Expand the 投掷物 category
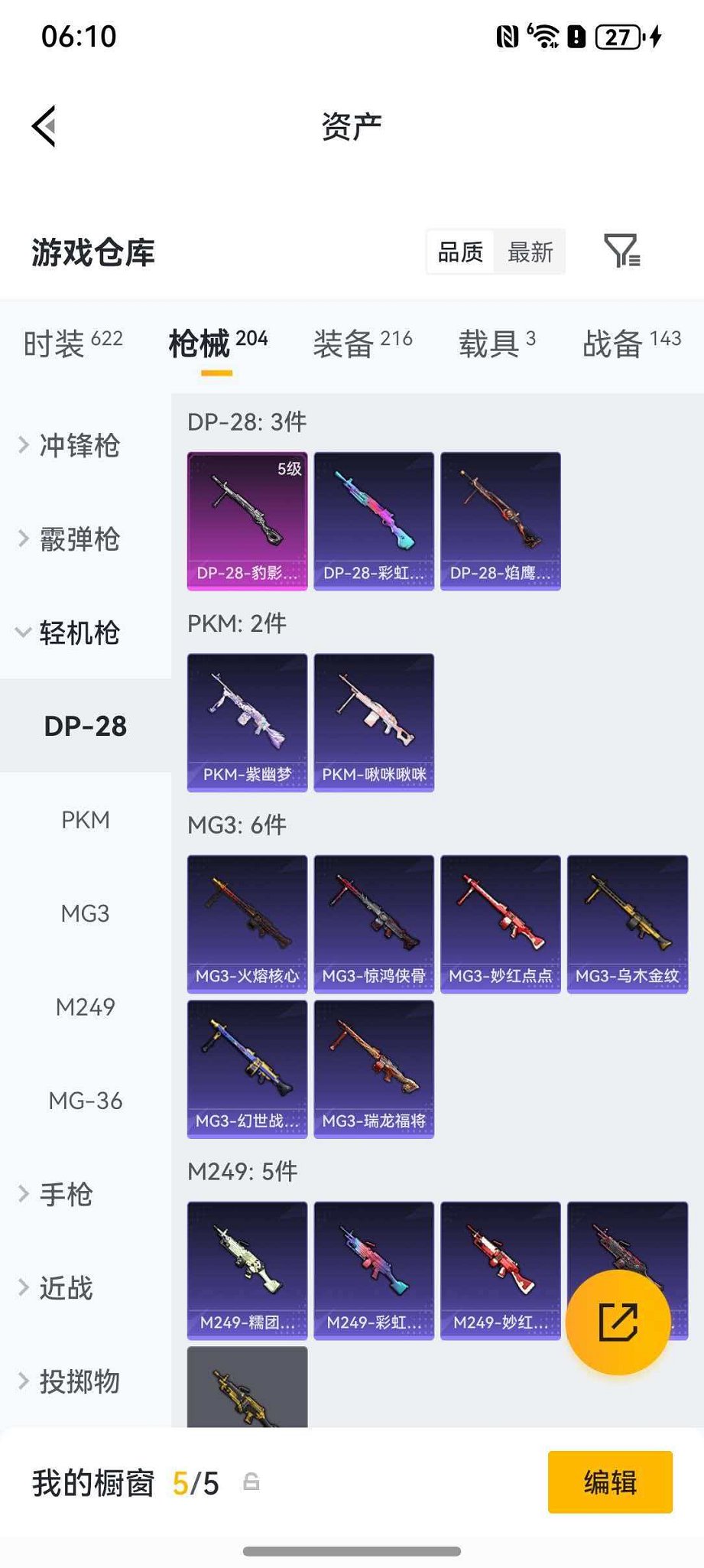Viewport: 704px width, 1568px height. coord(76,1381)
